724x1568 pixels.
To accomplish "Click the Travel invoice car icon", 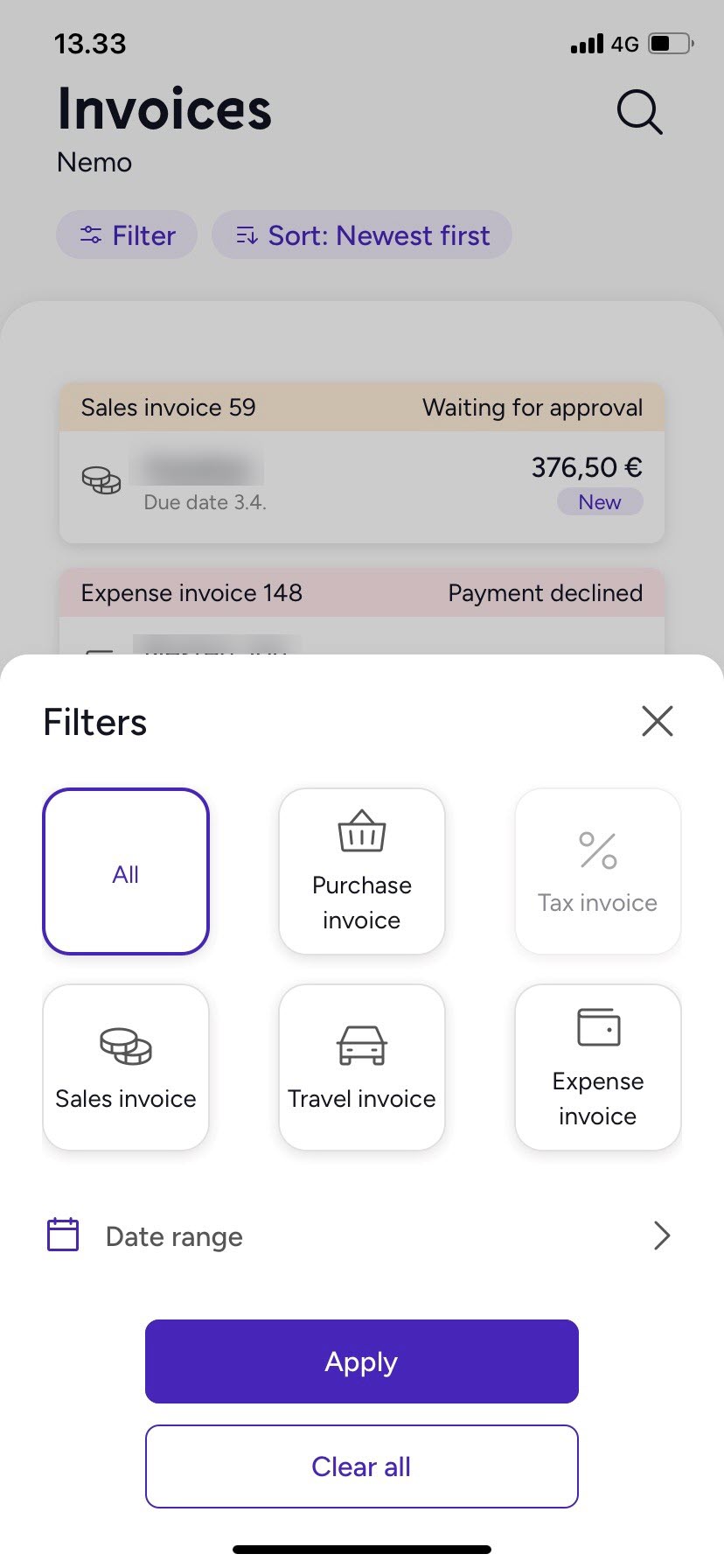I will coord(361,1046).
